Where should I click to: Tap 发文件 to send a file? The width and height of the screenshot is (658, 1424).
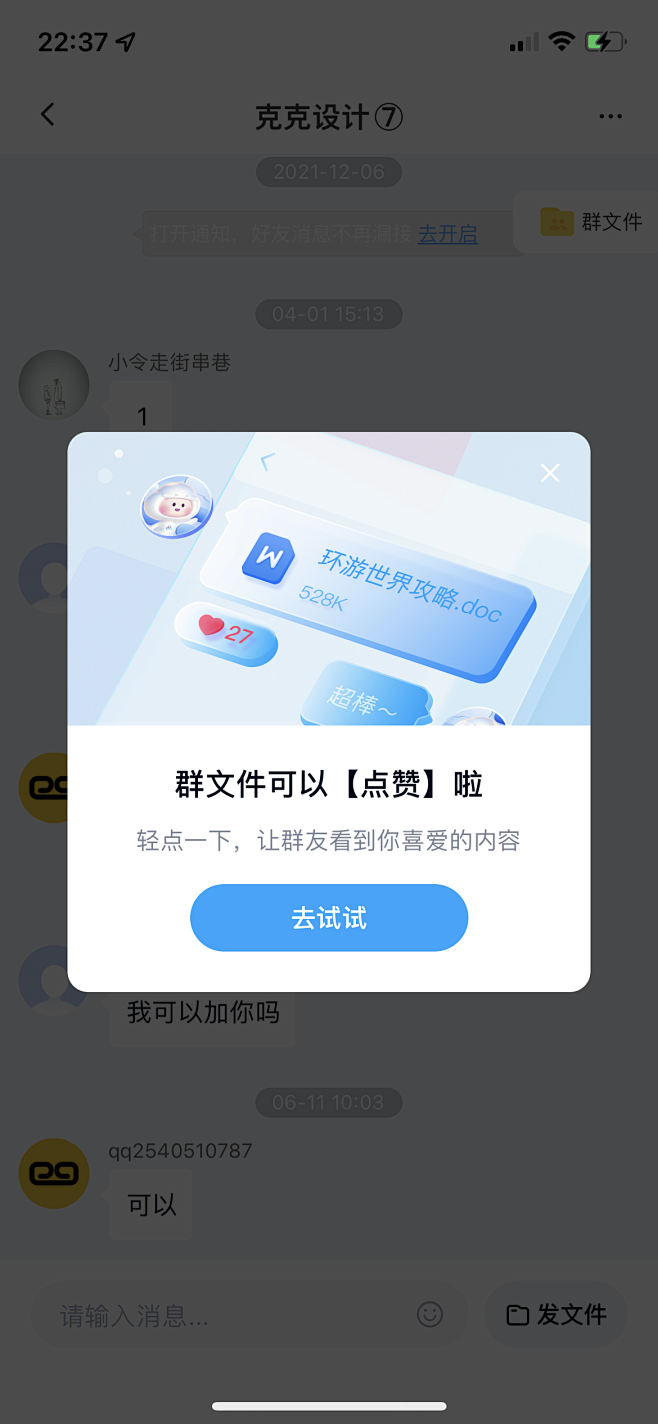556,1315
